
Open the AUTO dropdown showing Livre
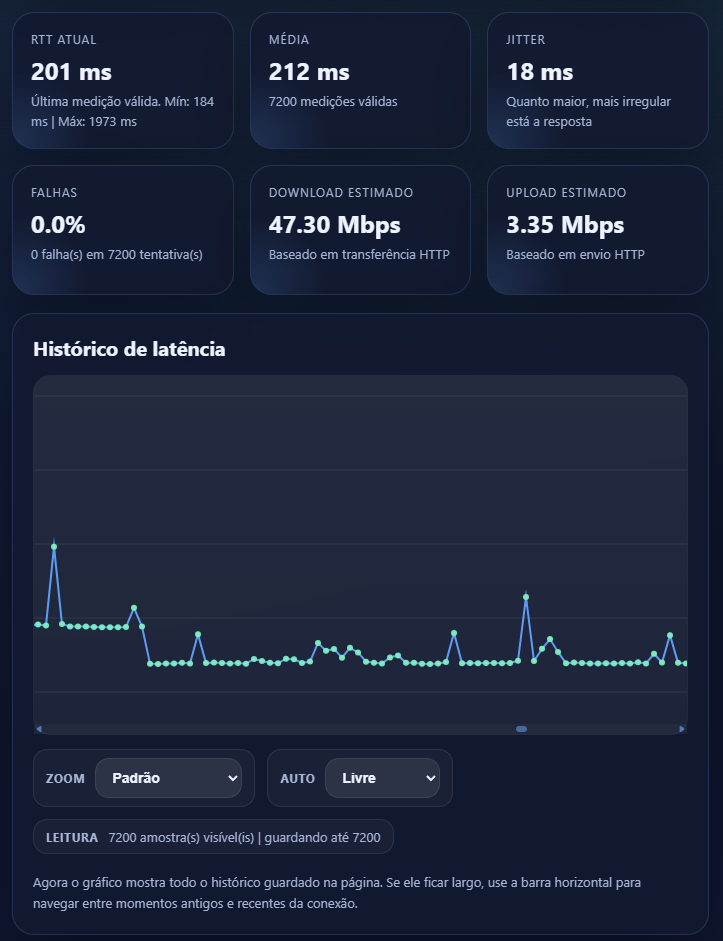coord(384,778)
